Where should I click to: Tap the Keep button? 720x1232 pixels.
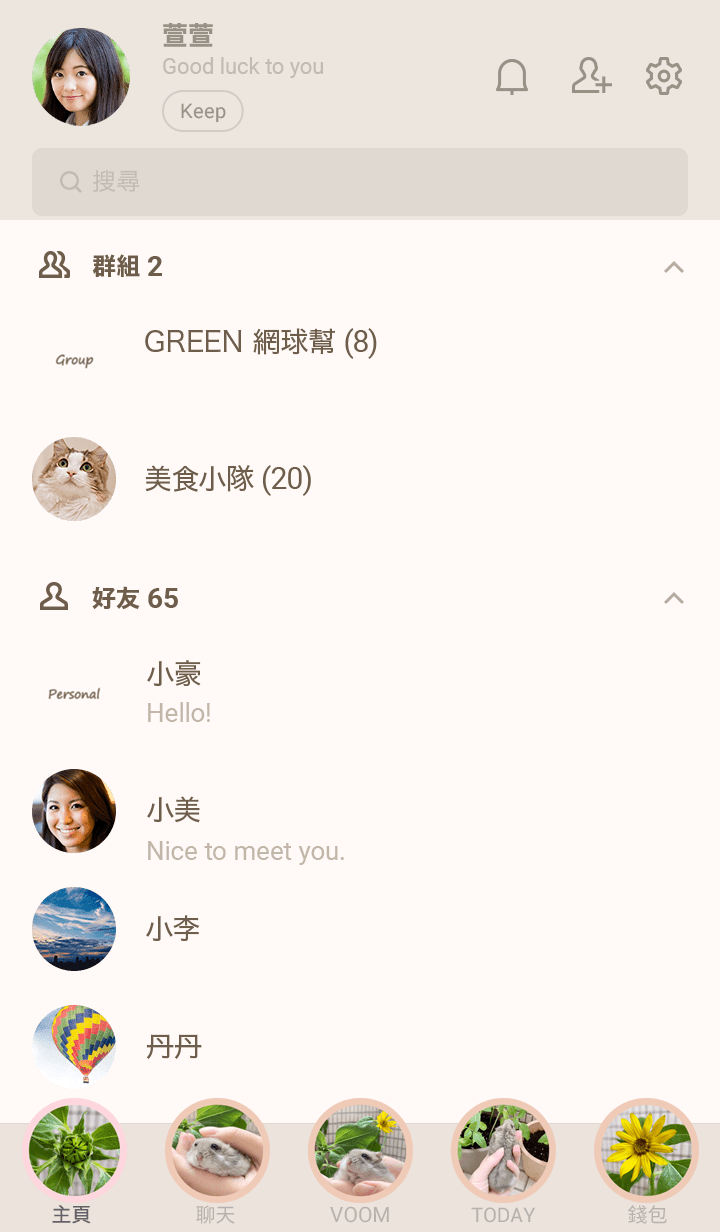[x=203, y=111]
